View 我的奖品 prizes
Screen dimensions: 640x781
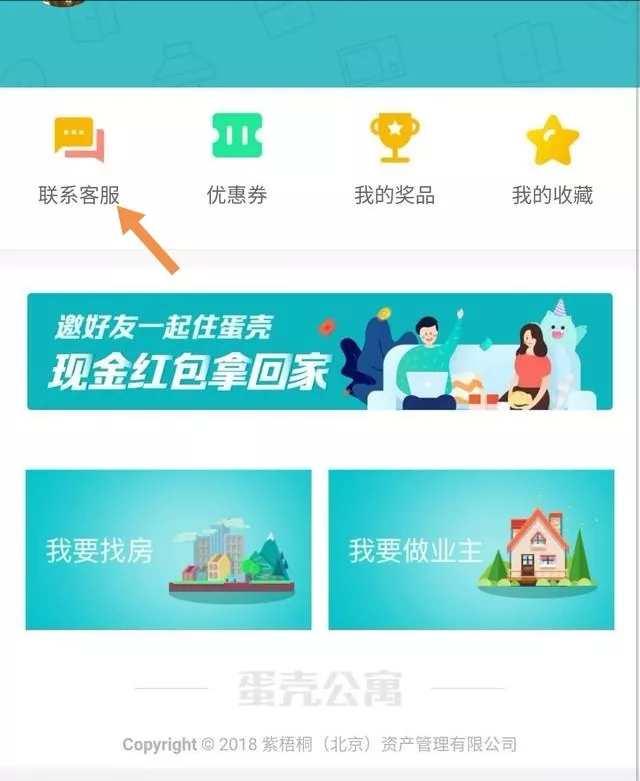[x=394, y=160]
